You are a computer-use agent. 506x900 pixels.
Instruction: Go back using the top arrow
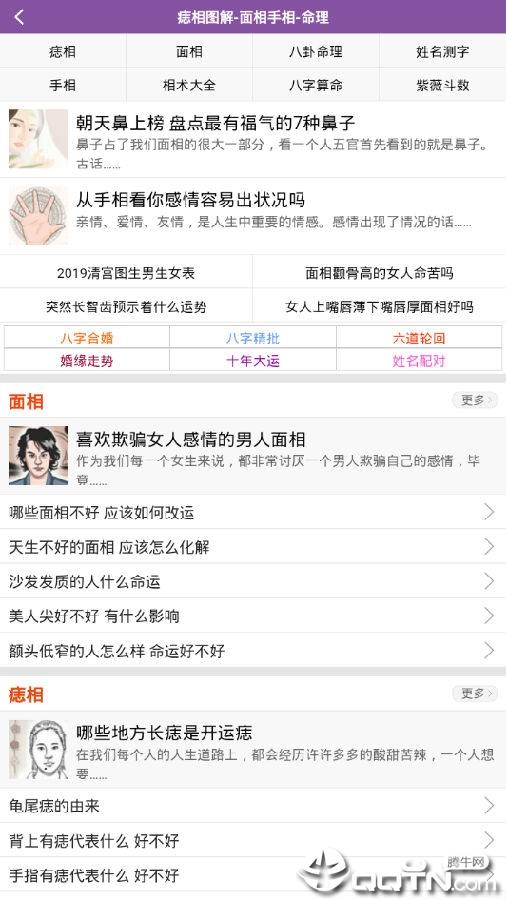[20, 17]
